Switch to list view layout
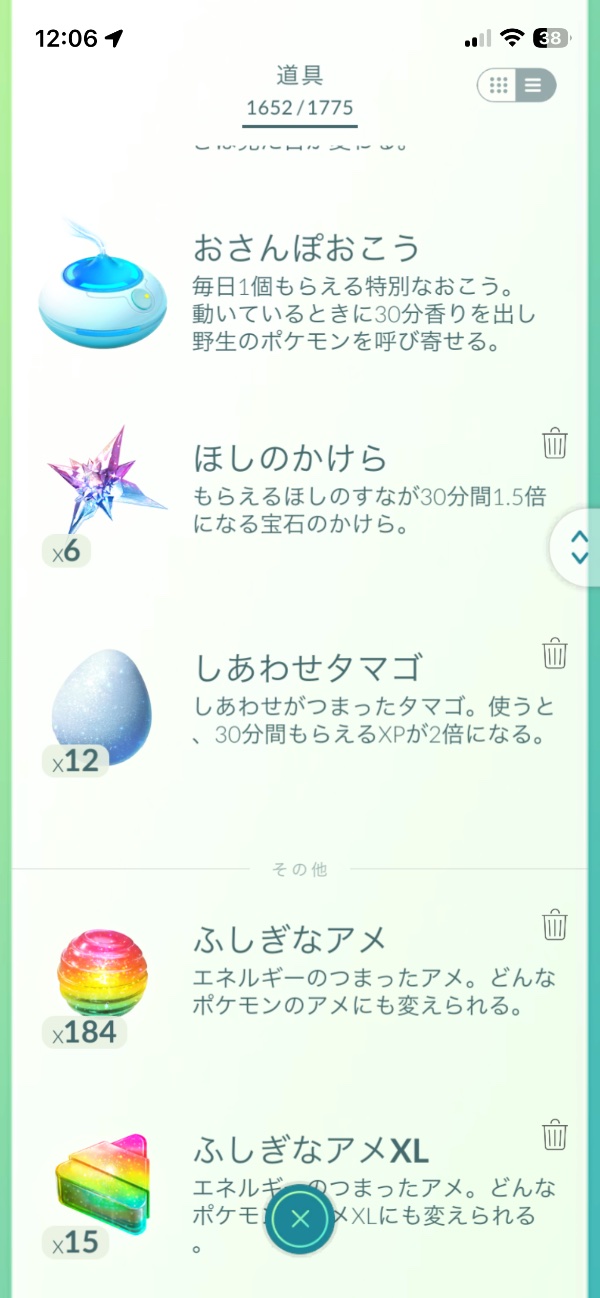Screen dimensions: 600x1298 [x=534, y=86]
